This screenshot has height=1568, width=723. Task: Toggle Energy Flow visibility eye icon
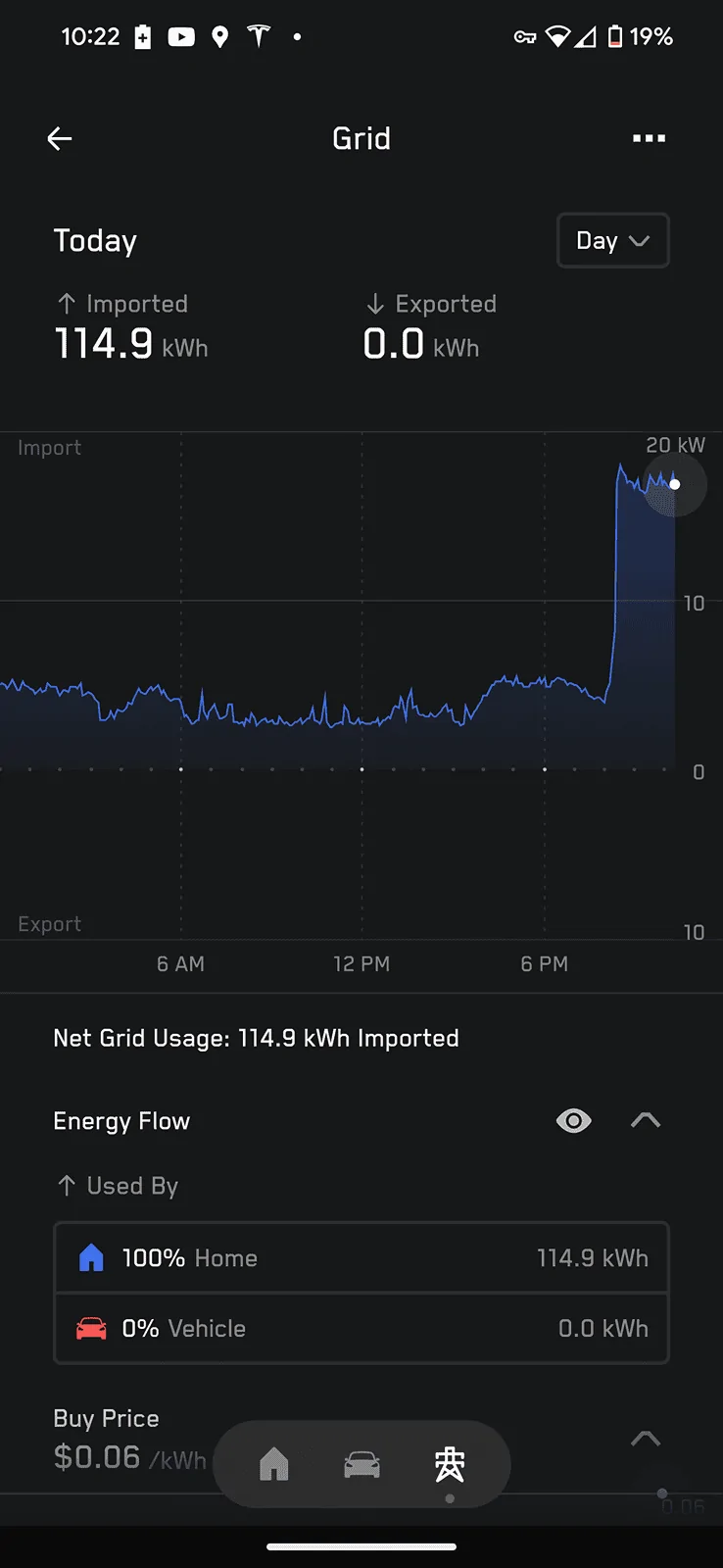(x=573, y=1120)
